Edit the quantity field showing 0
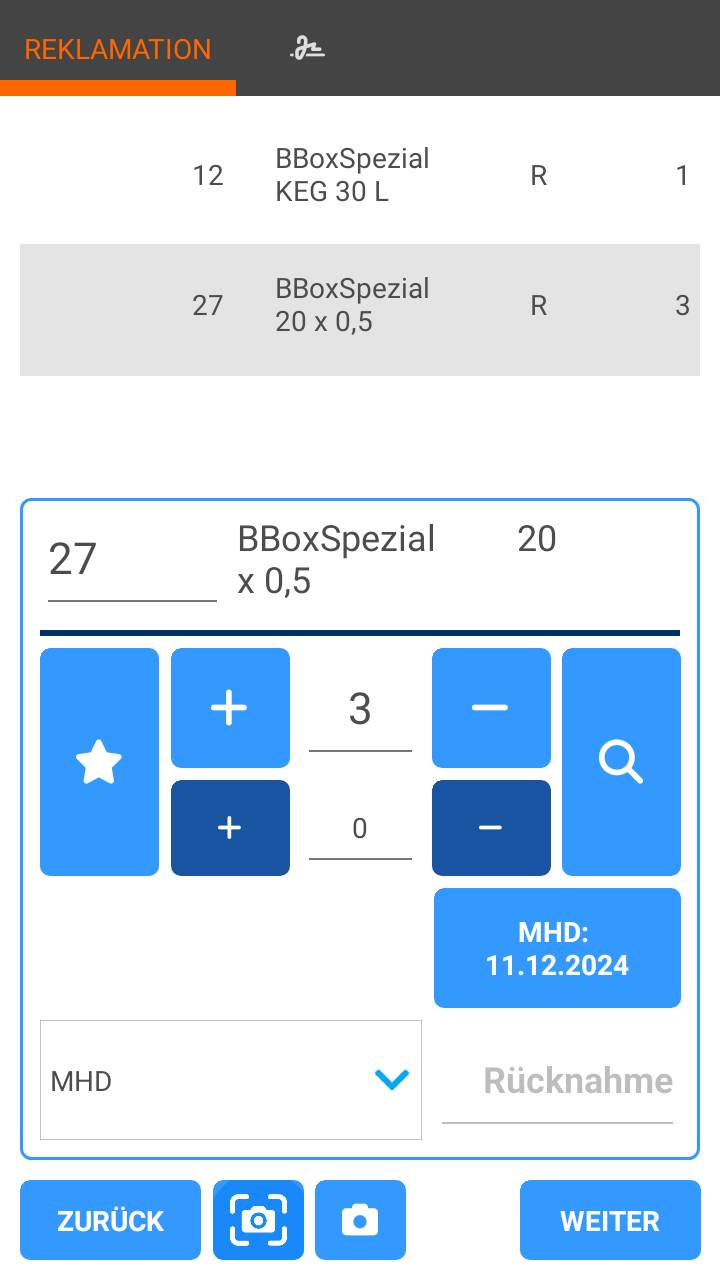720x1280 pixels. [360, 830]
